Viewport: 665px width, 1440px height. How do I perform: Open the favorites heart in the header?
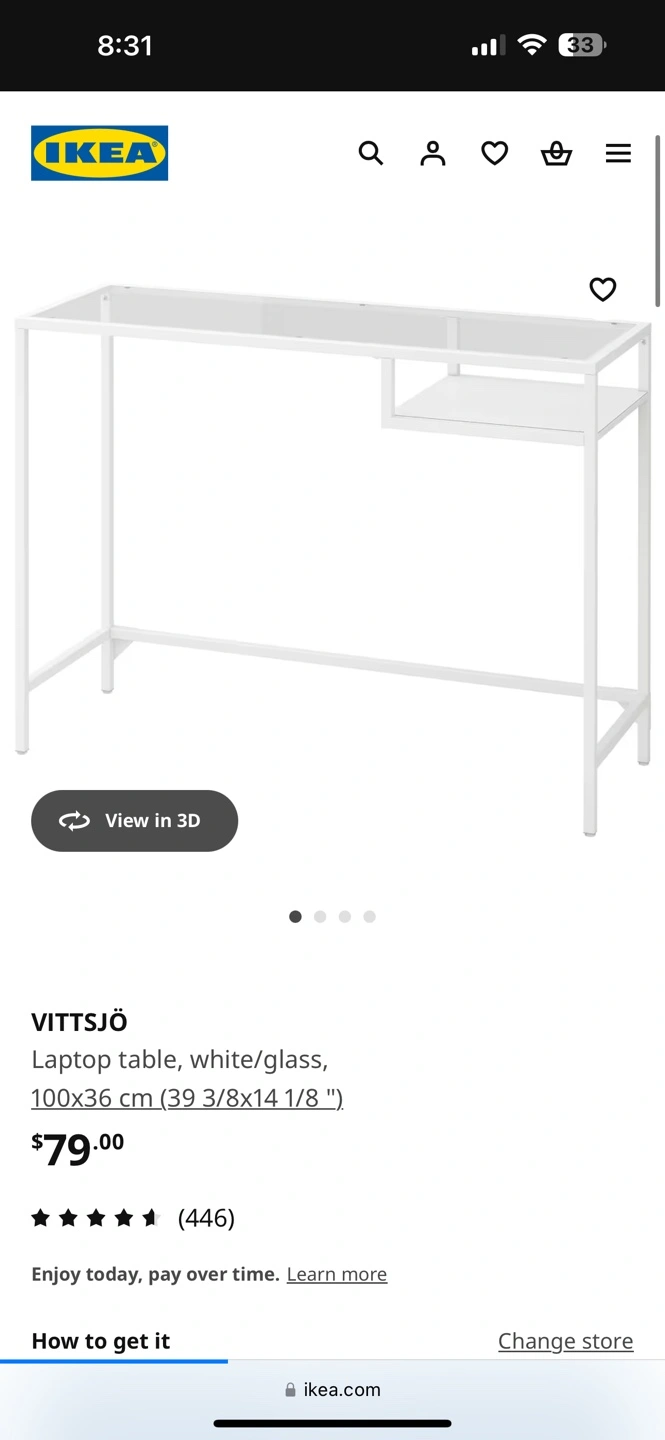pyautogui.click(x=495, y=153)
